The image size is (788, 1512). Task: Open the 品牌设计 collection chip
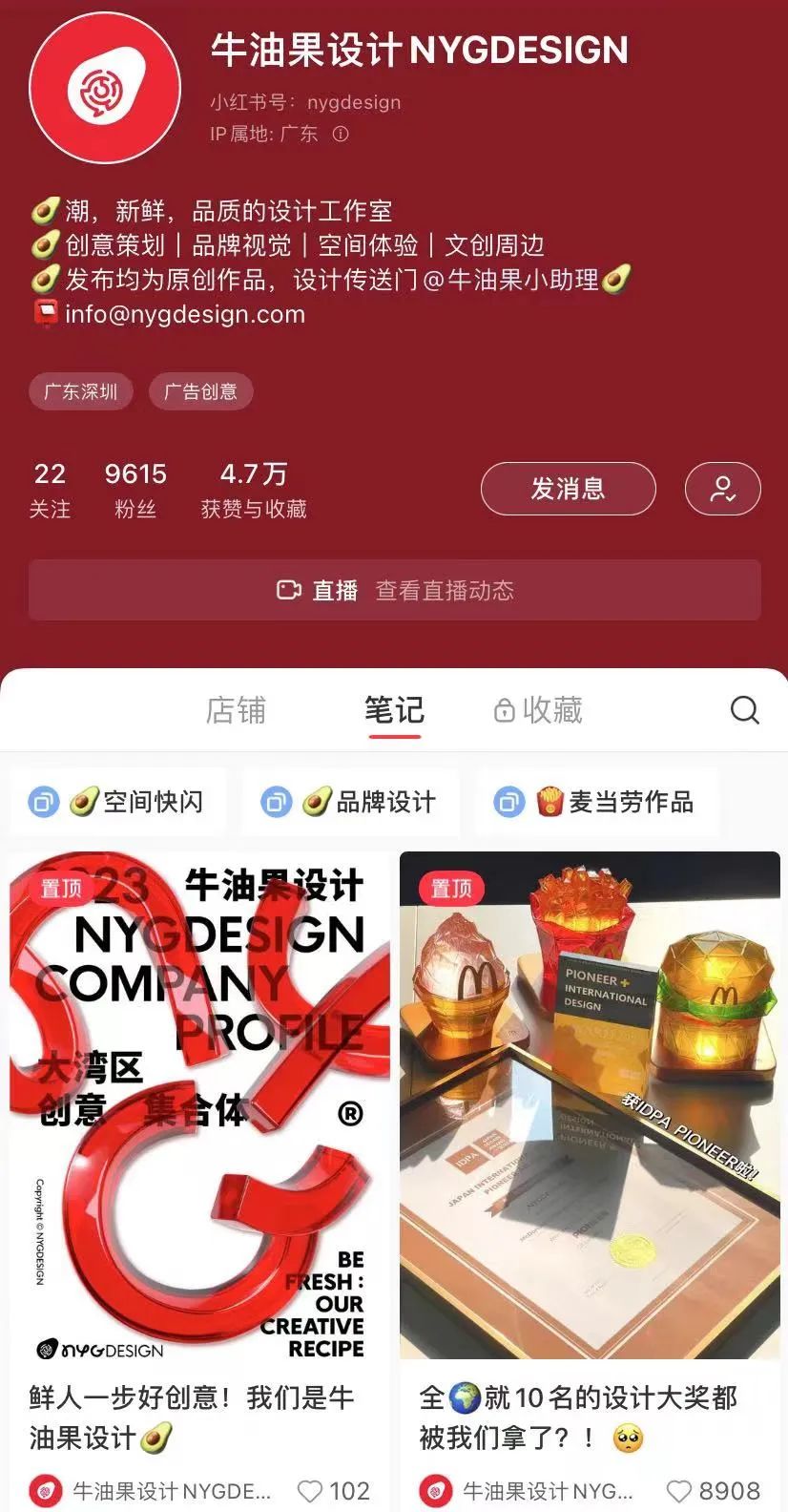coord(350,802)
